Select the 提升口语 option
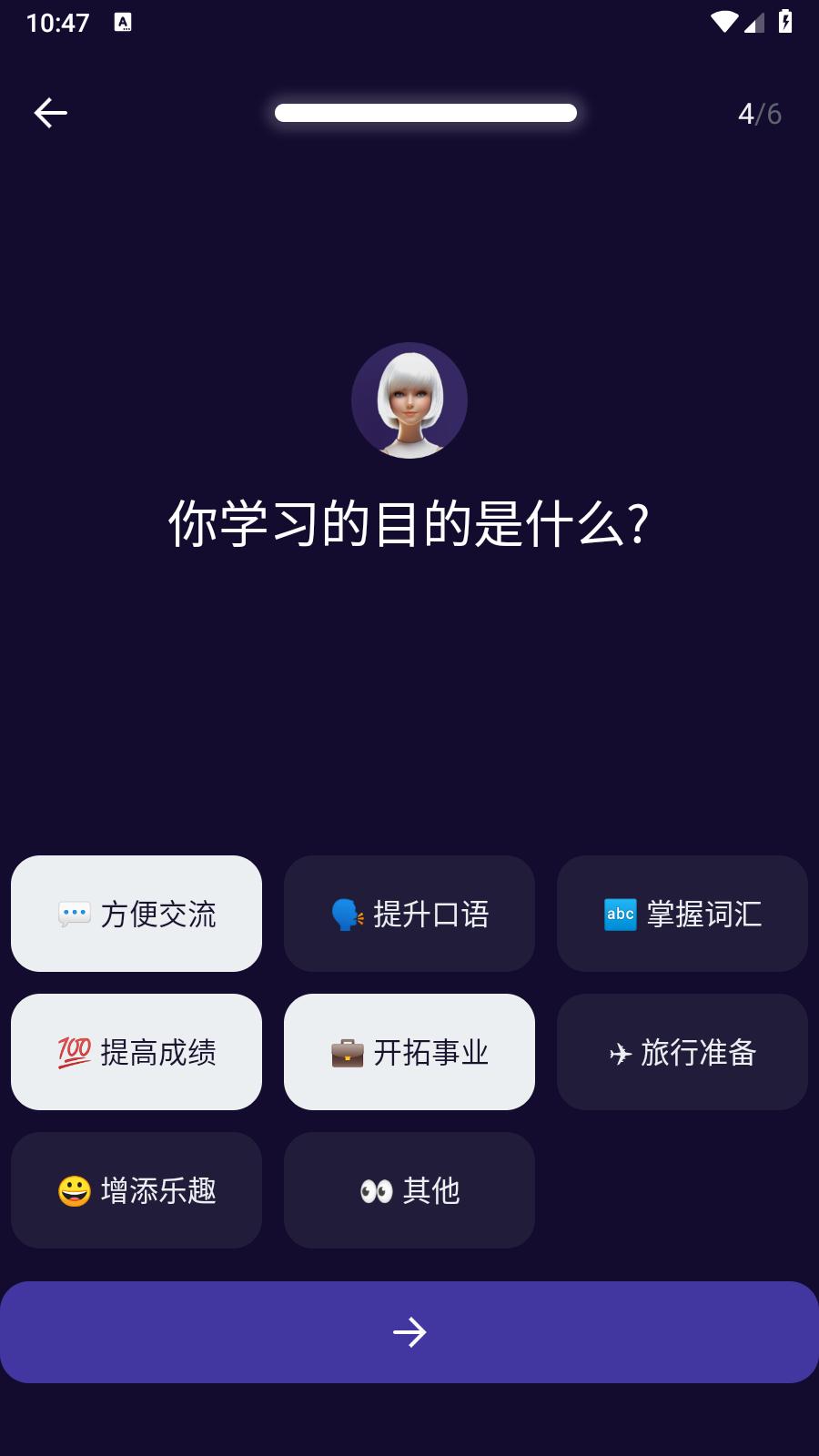Screen dimensions: 819x1456 tap(409, 914)
